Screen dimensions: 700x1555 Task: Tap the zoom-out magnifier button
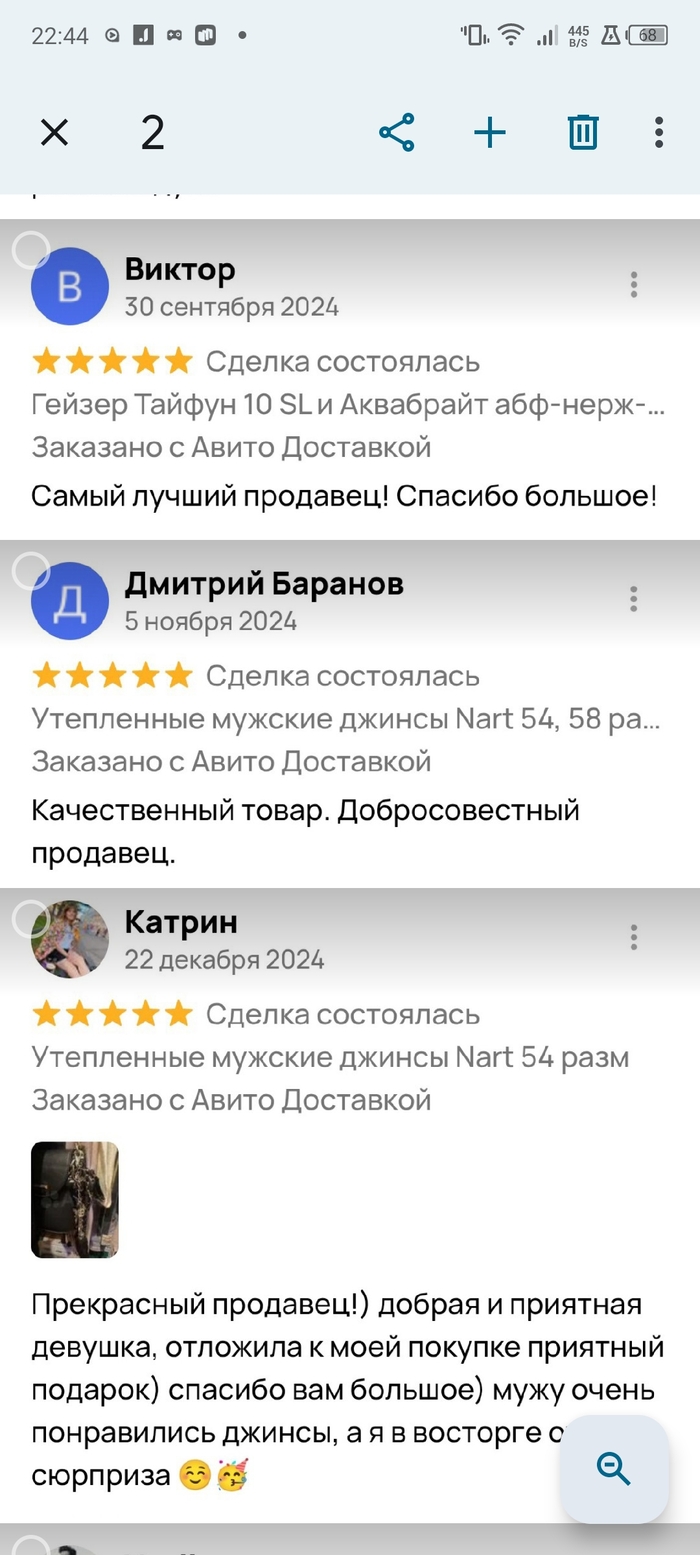(x=613, y=1469)
